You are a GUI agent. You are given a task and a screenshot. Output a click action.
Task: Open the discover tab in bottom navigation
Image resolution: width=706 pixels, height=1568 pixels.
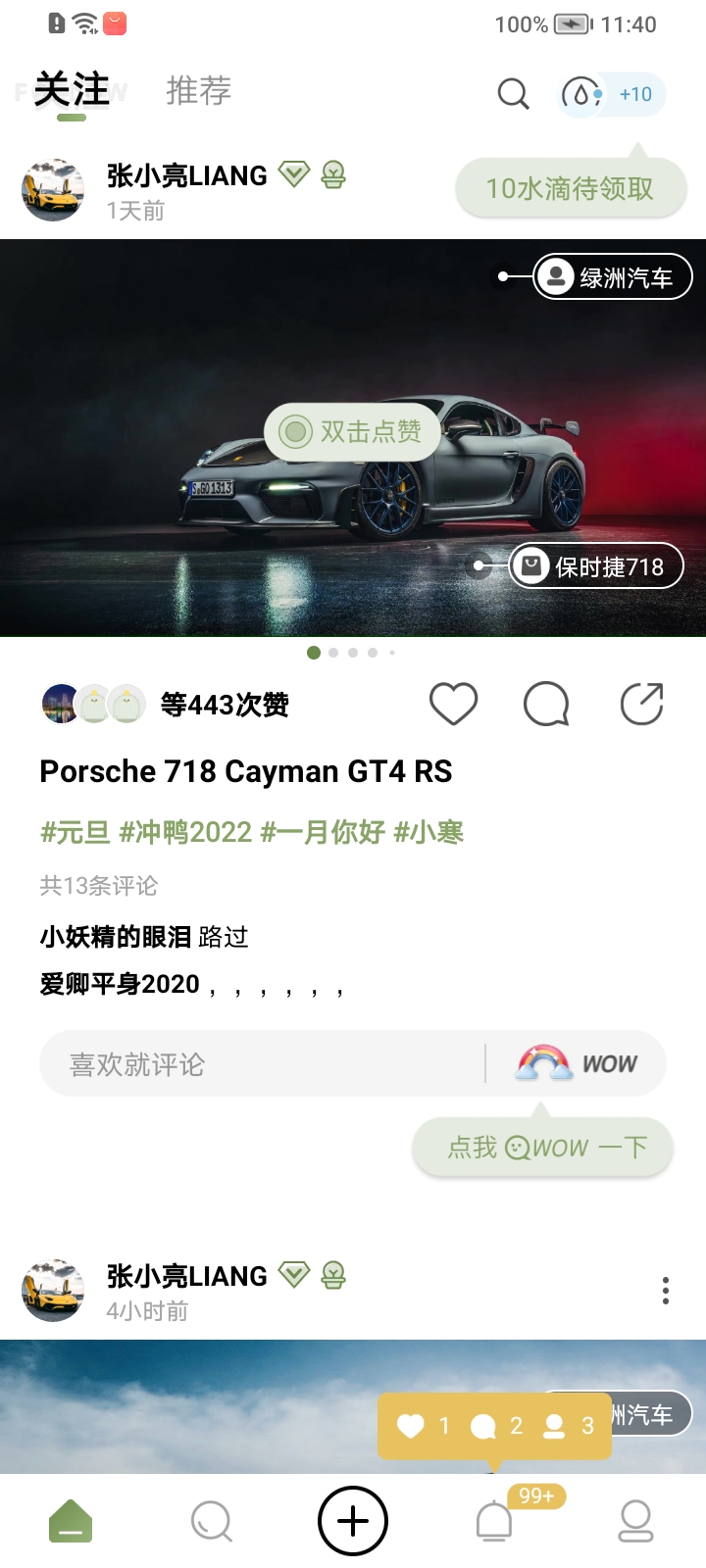click(212, 1521)
